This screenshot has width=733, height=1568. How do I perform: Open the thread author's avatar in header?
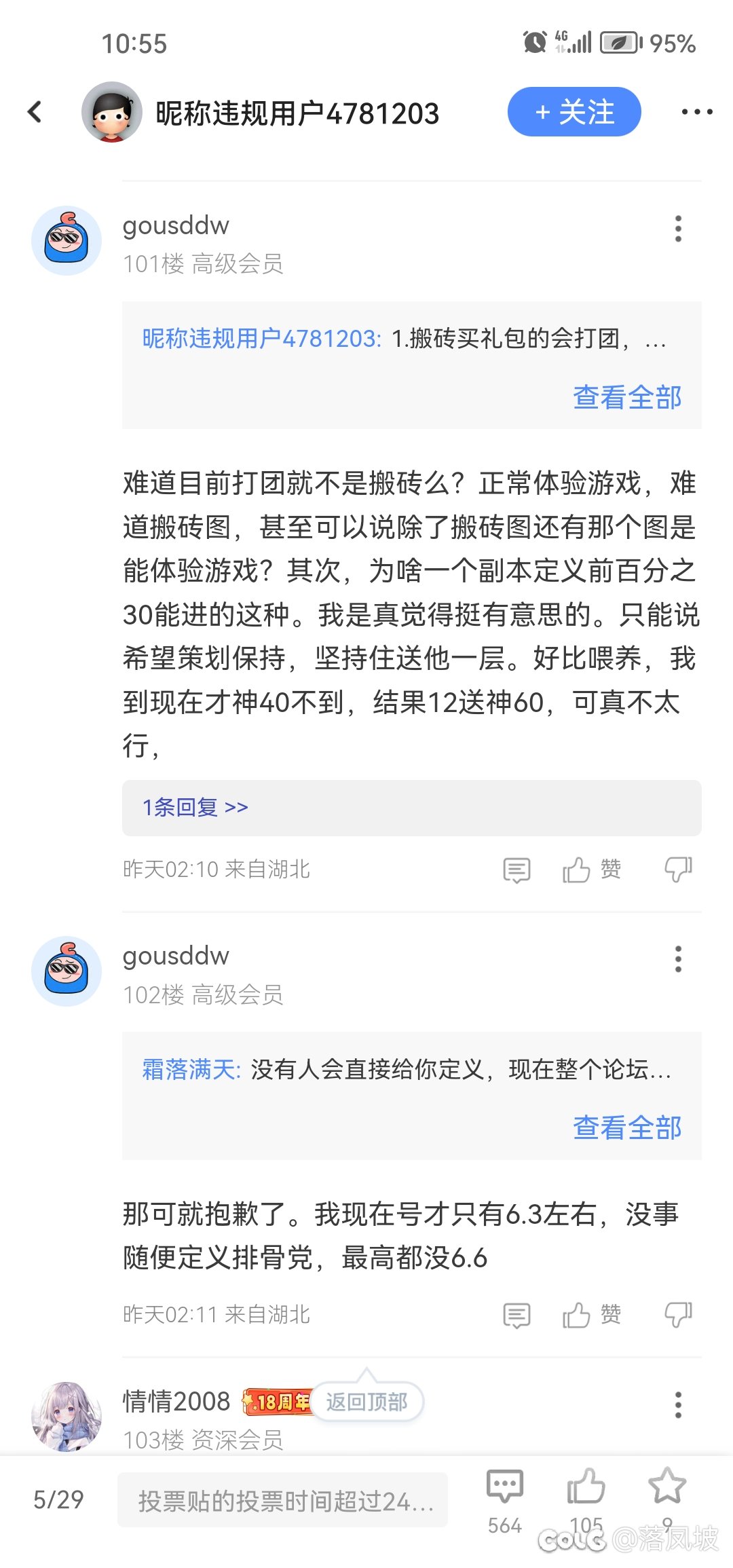(112, 112)
